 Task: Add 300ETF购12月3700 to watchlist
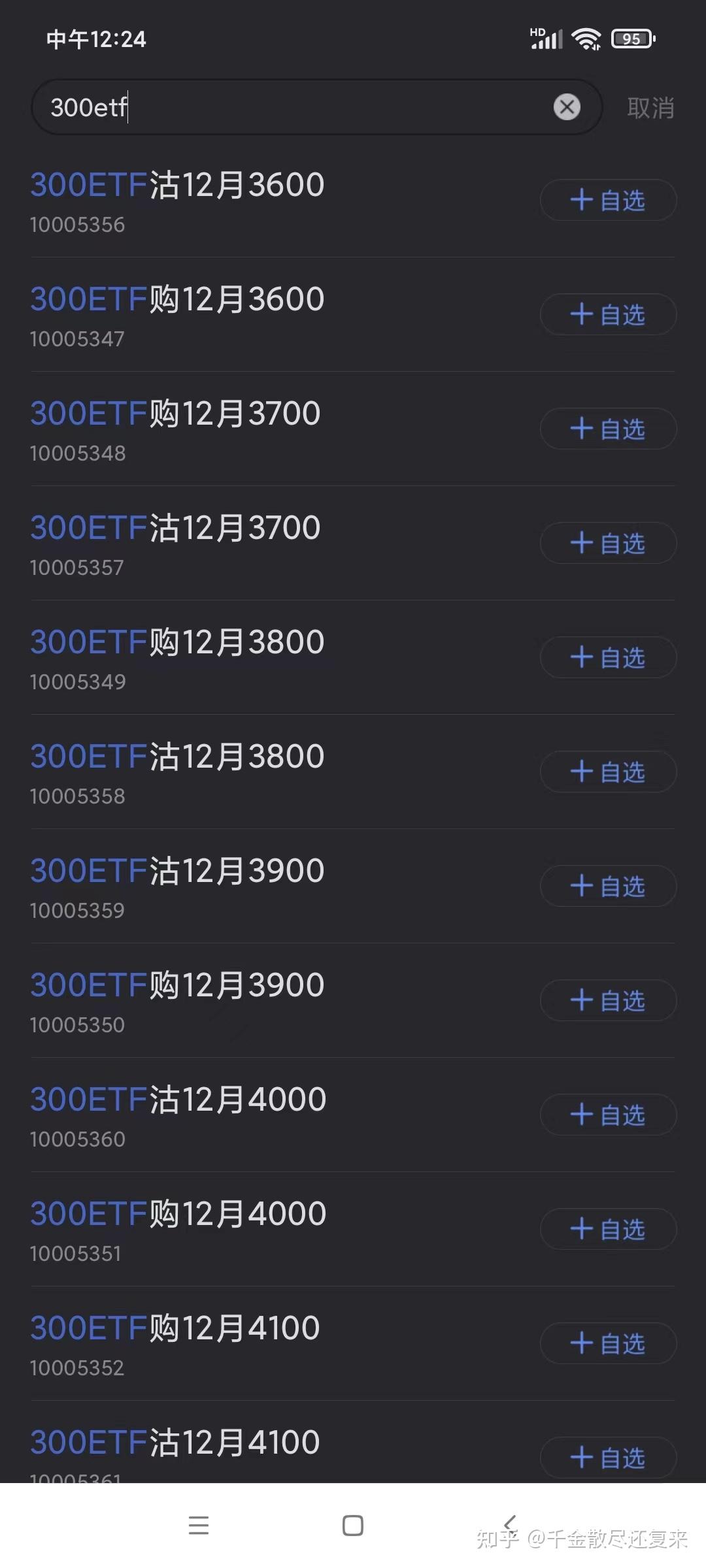607,429
